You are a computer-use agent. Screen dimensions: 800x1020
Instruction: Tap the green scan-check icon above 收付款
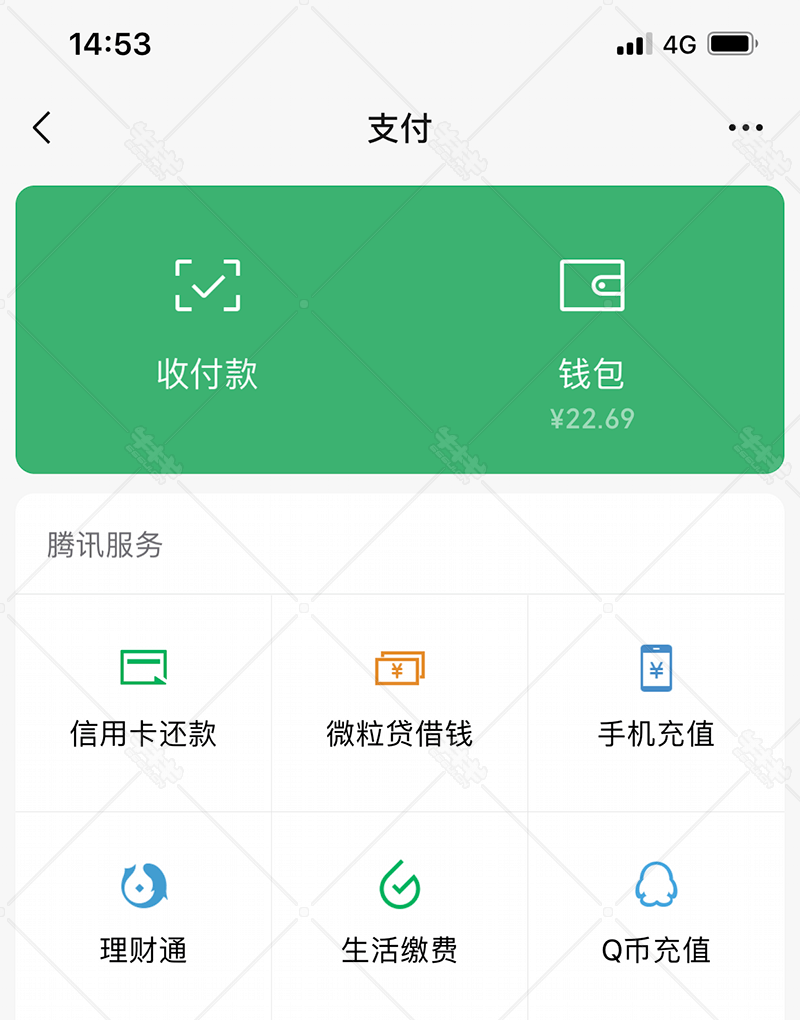pos(207,284)
